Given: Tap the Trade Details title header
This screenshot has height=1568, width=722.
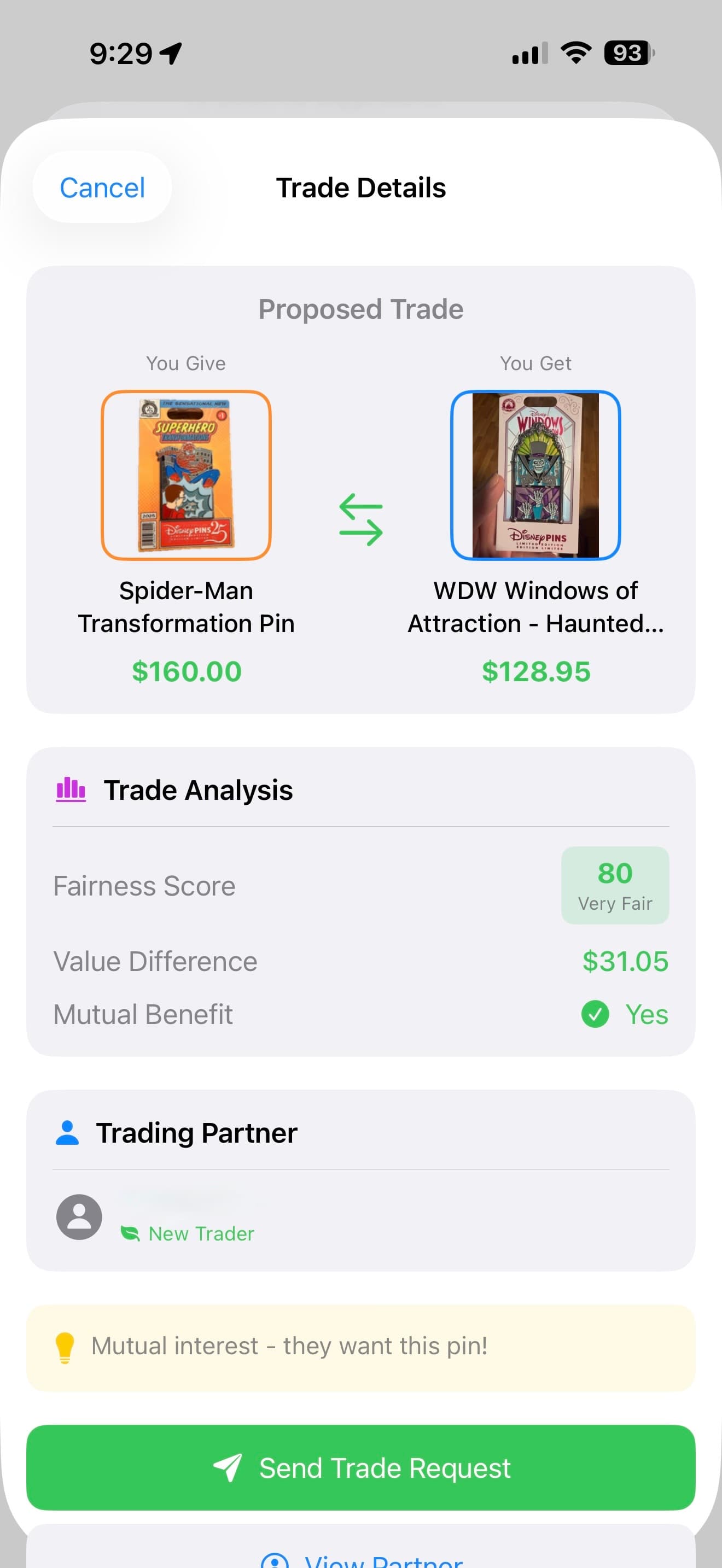Looking at the screenshot, I should [x=361, y=187].
